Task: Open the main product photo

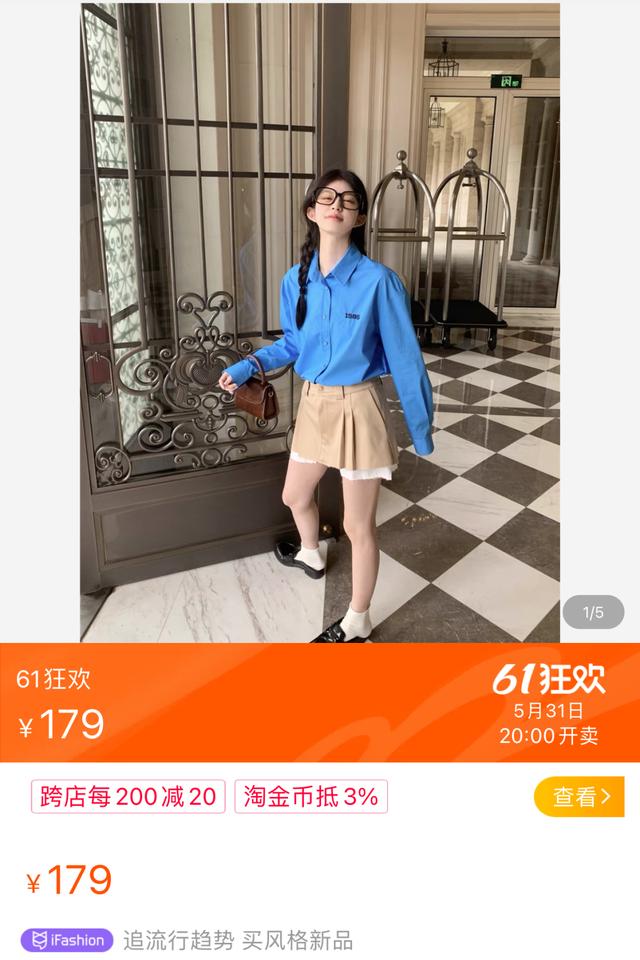Action: tap(320, 322)
